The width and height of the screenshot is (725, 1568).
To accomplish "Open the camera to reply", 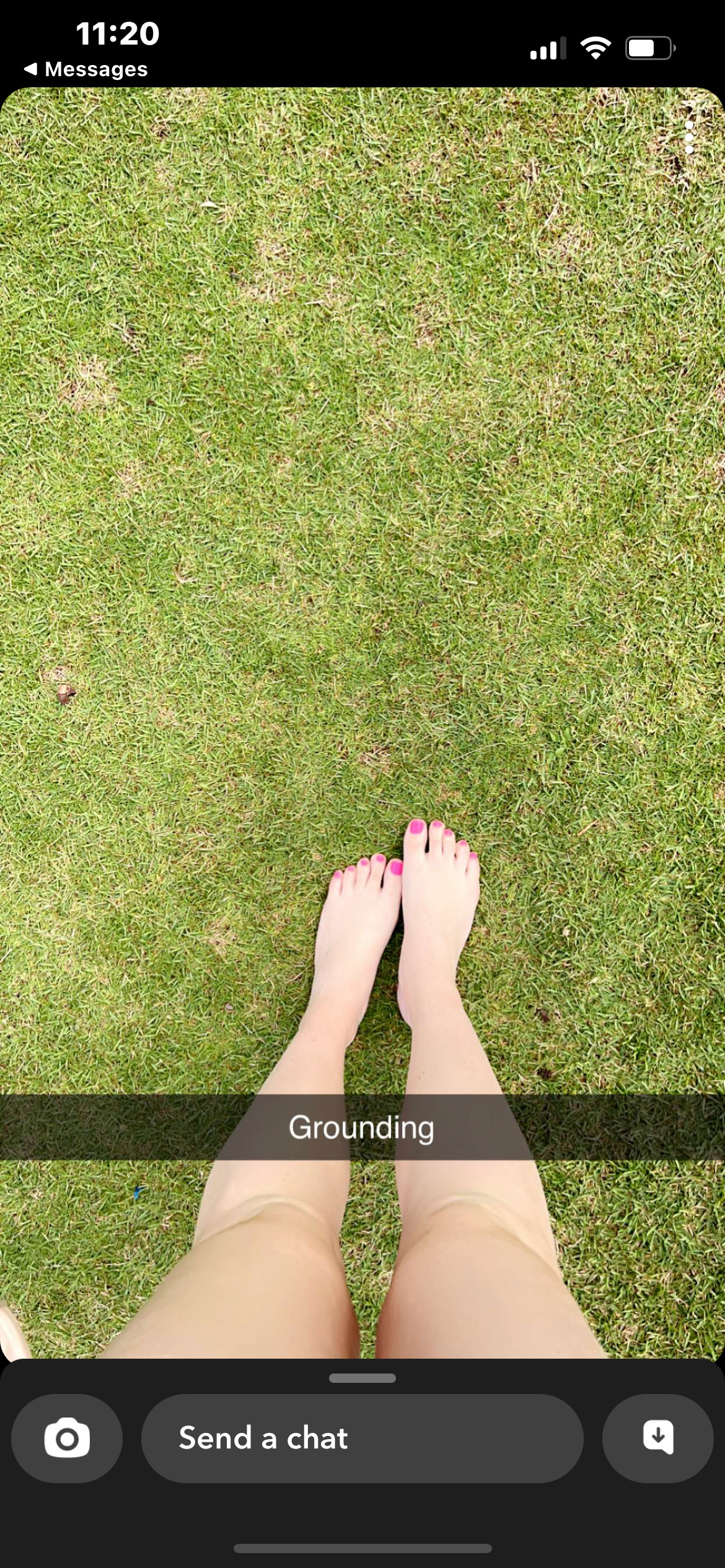I will (67, 1438).
